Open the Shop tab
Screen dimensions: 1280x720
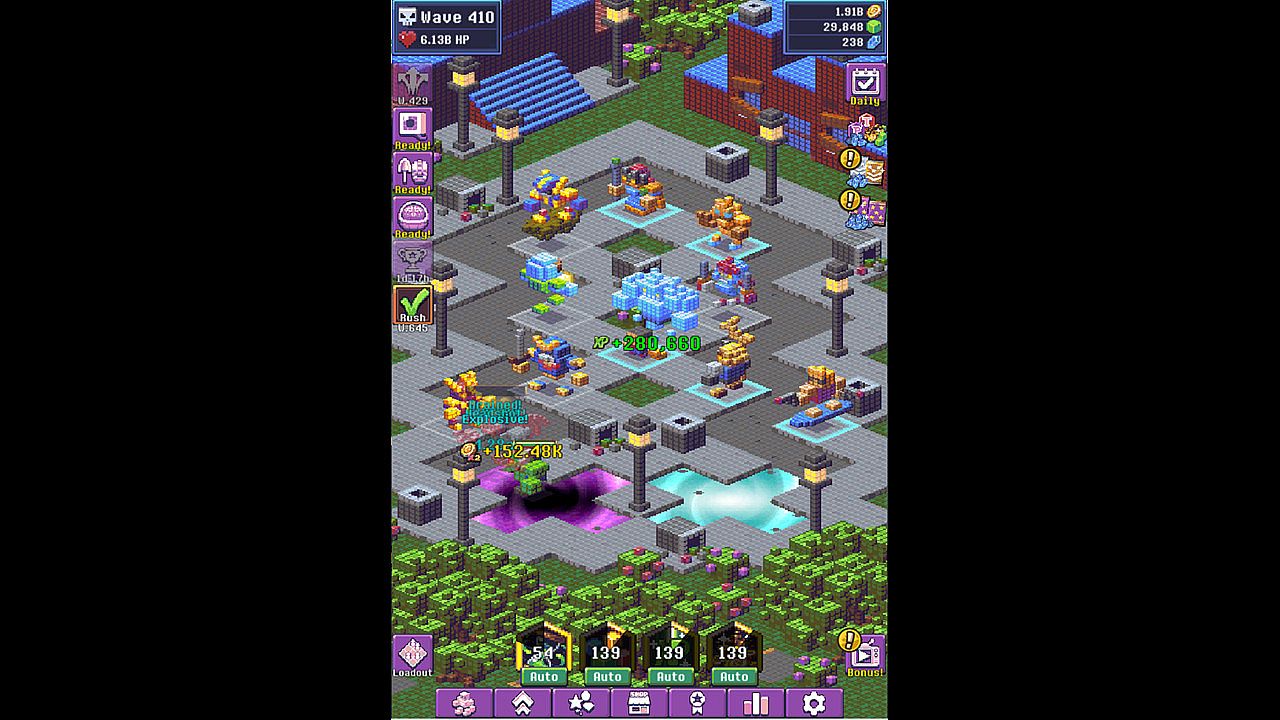coord(639,704)
